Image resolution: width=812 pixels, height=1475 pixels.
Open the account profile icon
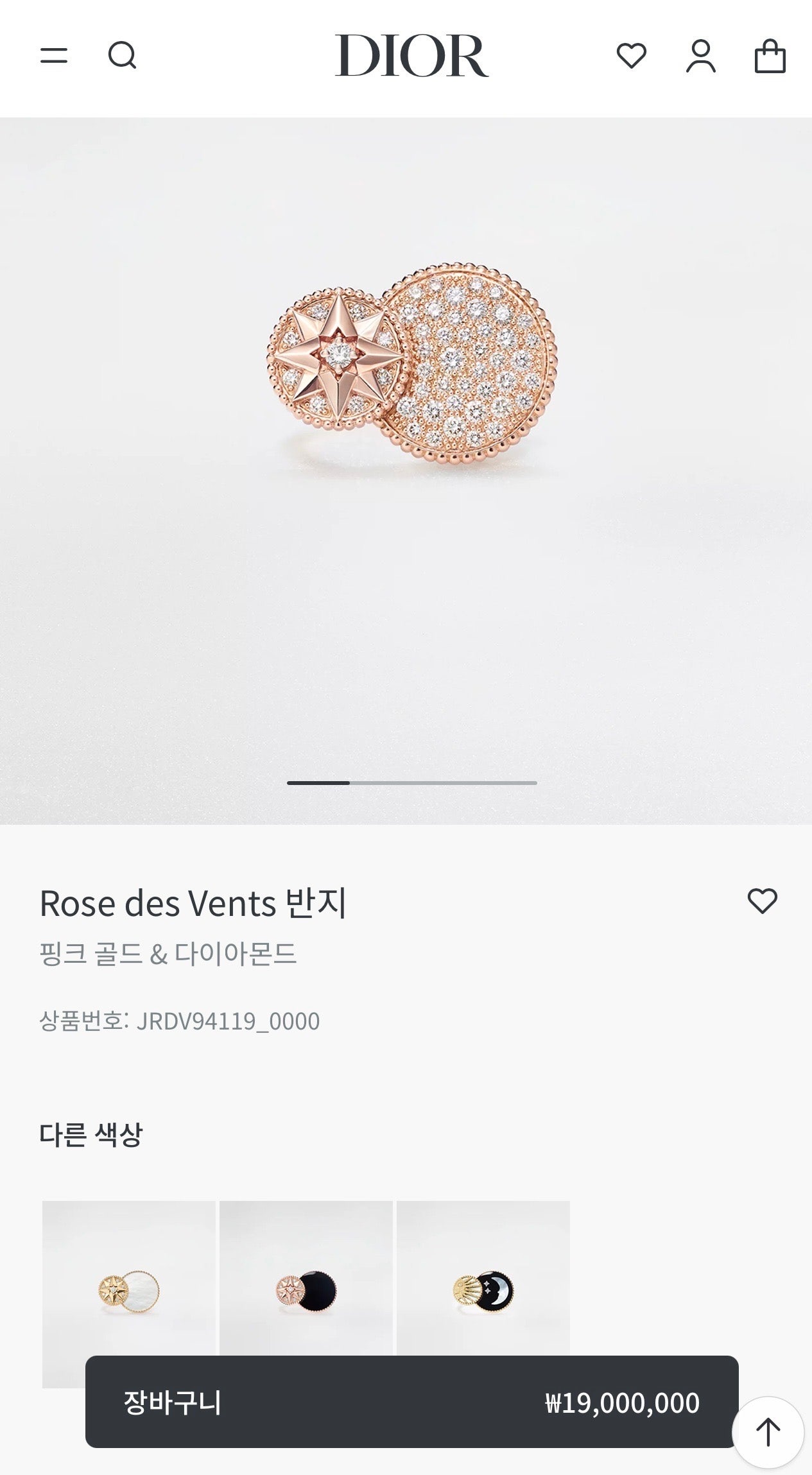coord(700,56)
